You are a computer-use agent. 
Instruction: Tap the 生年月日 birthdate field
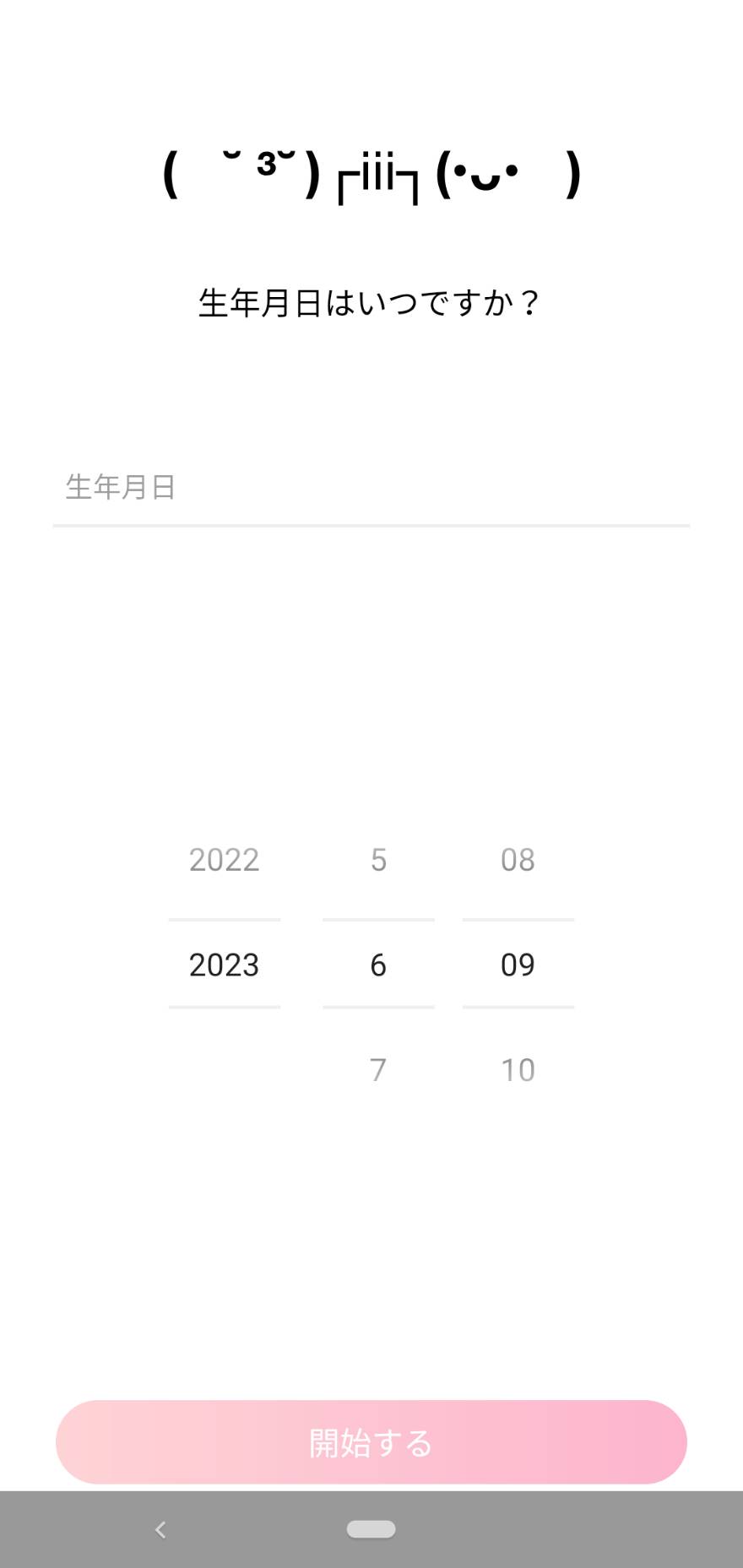coord(371,488)
